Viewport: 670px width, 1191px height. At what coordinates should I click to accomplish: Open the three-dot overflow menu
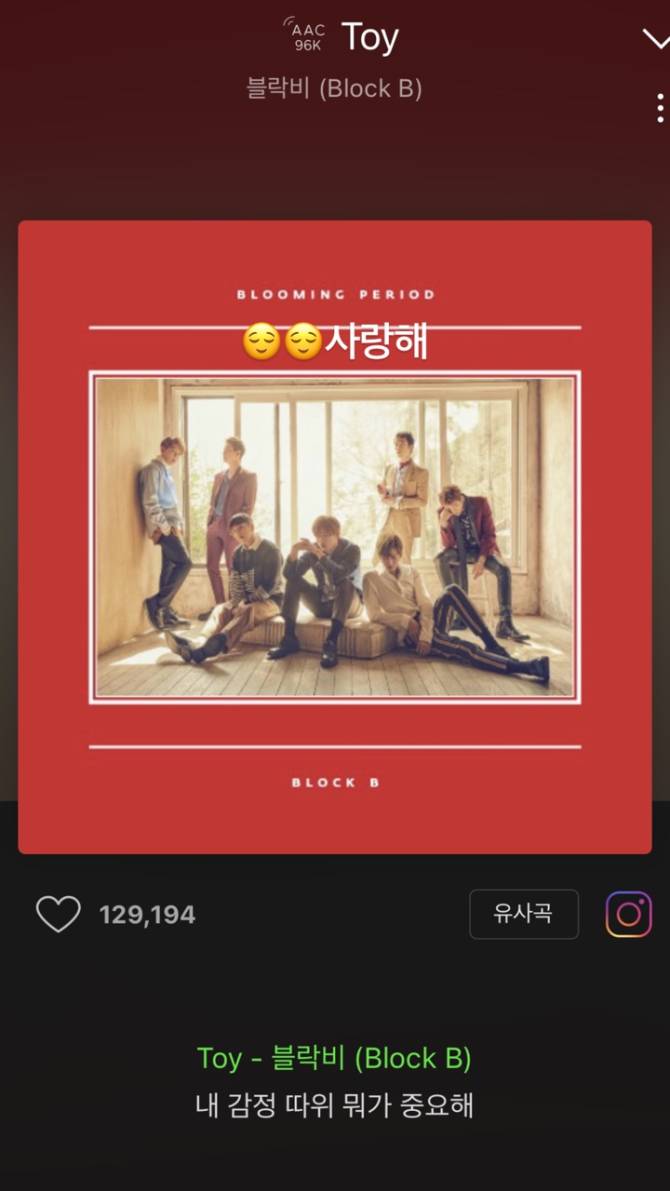[x=660, y=107]
